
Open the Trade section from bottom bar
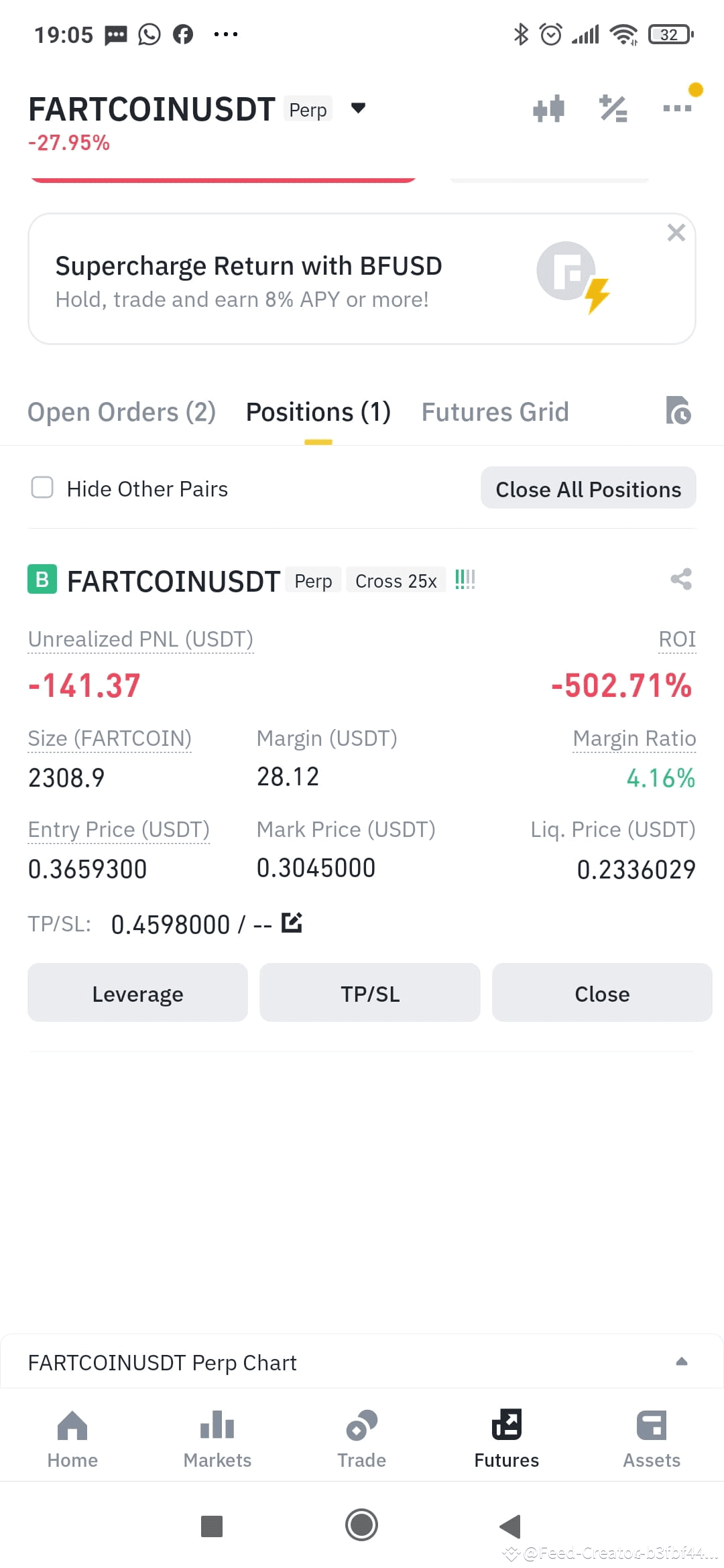(x=361, y=1437)
